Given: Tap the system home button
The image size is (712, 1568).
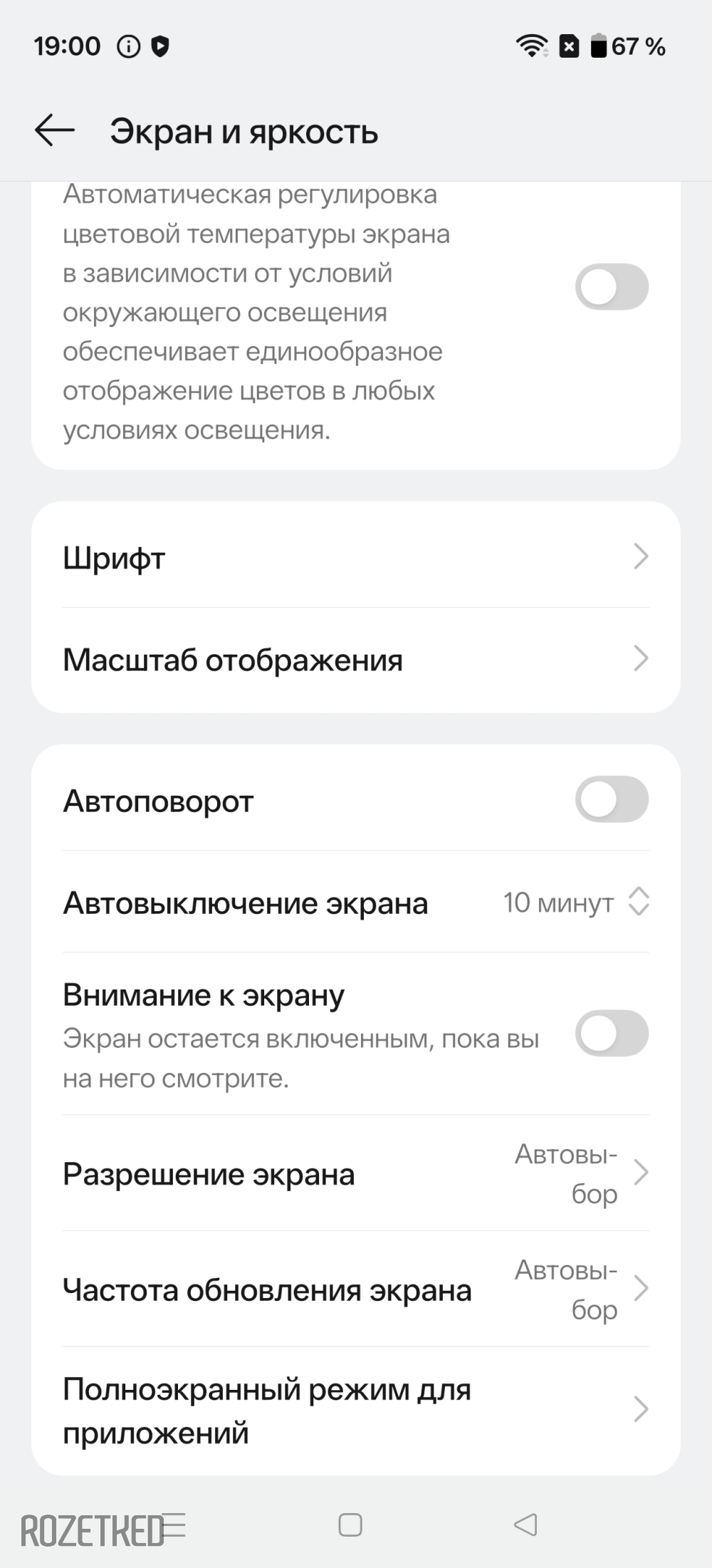Looking at the screenshot, I should 350,1525.
